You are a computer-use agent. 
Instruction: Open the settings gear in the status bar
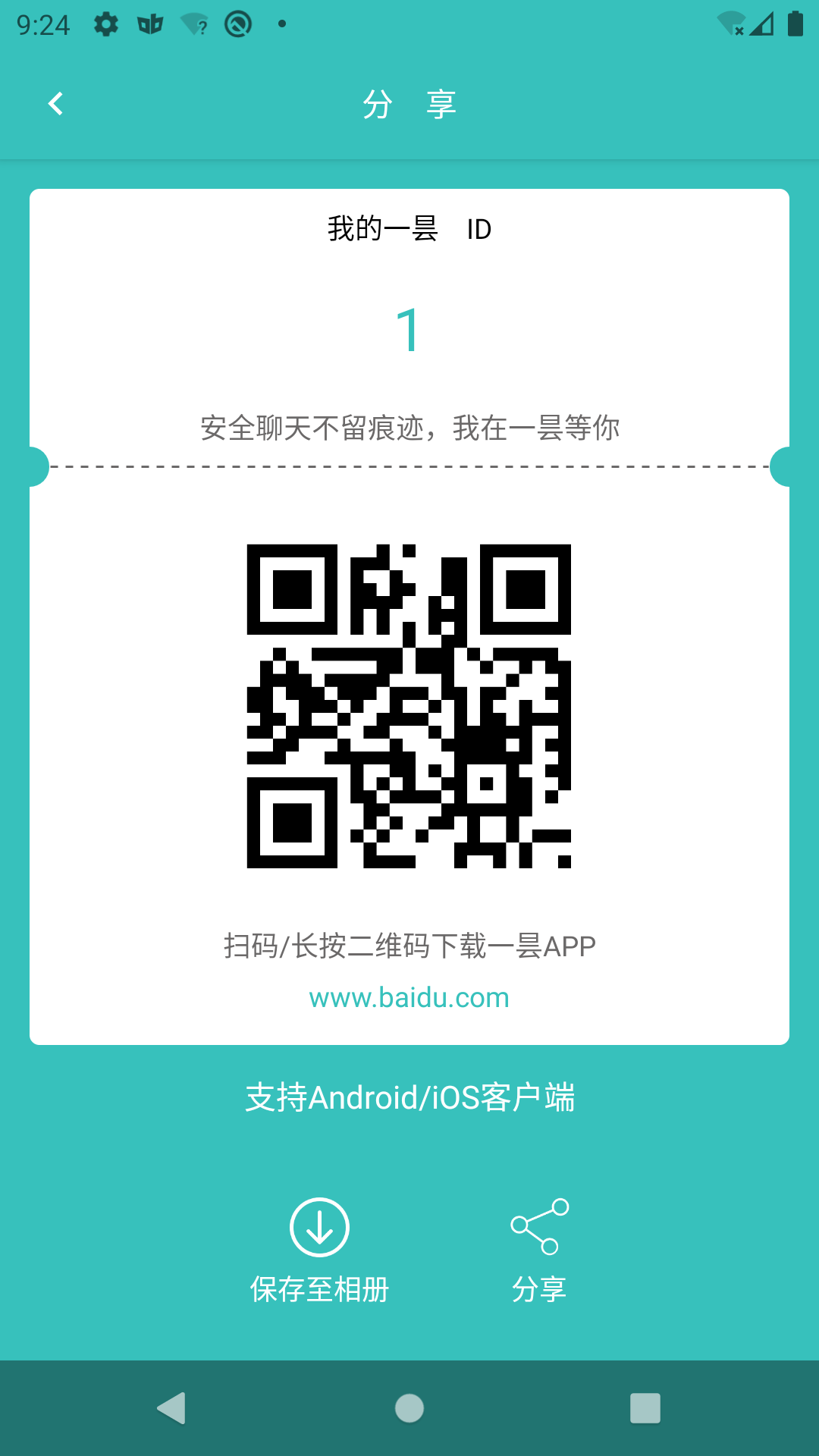[x=107, y=24]
